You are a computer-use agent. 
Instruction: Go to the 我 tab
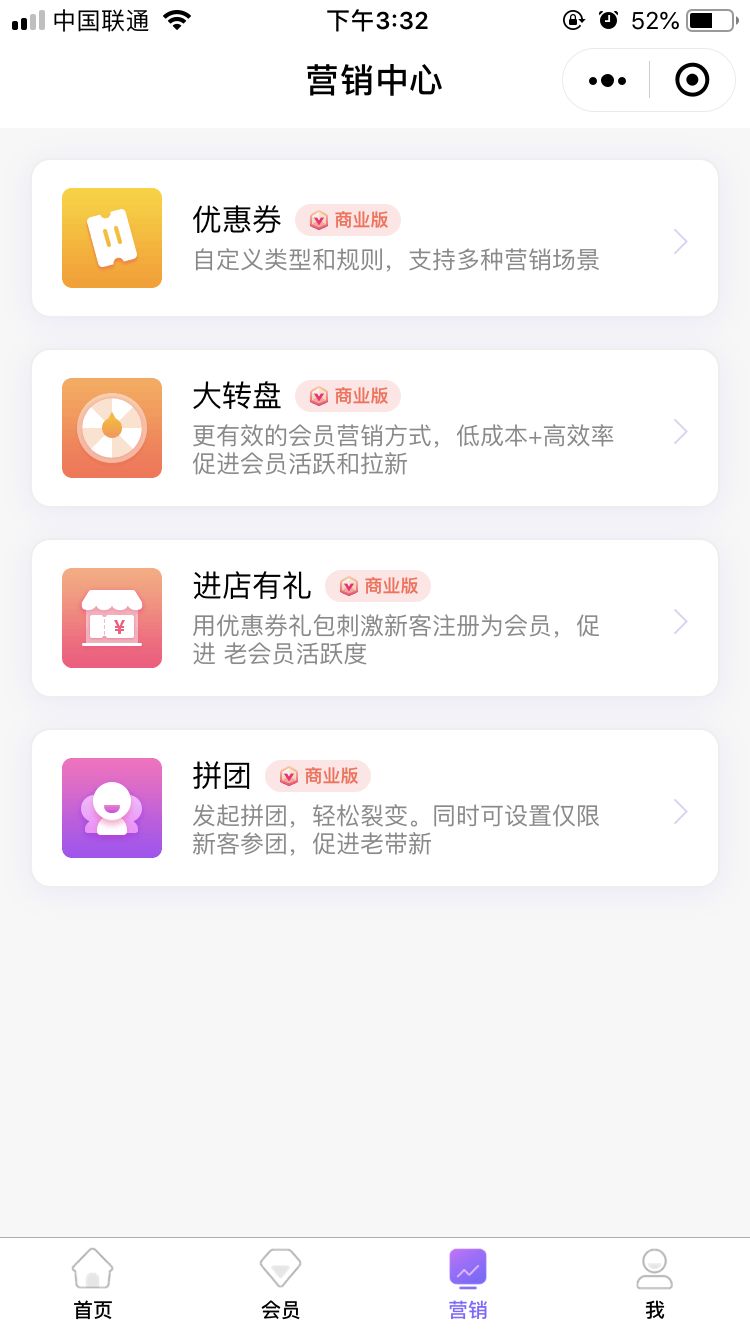(x=655, y=1285)
